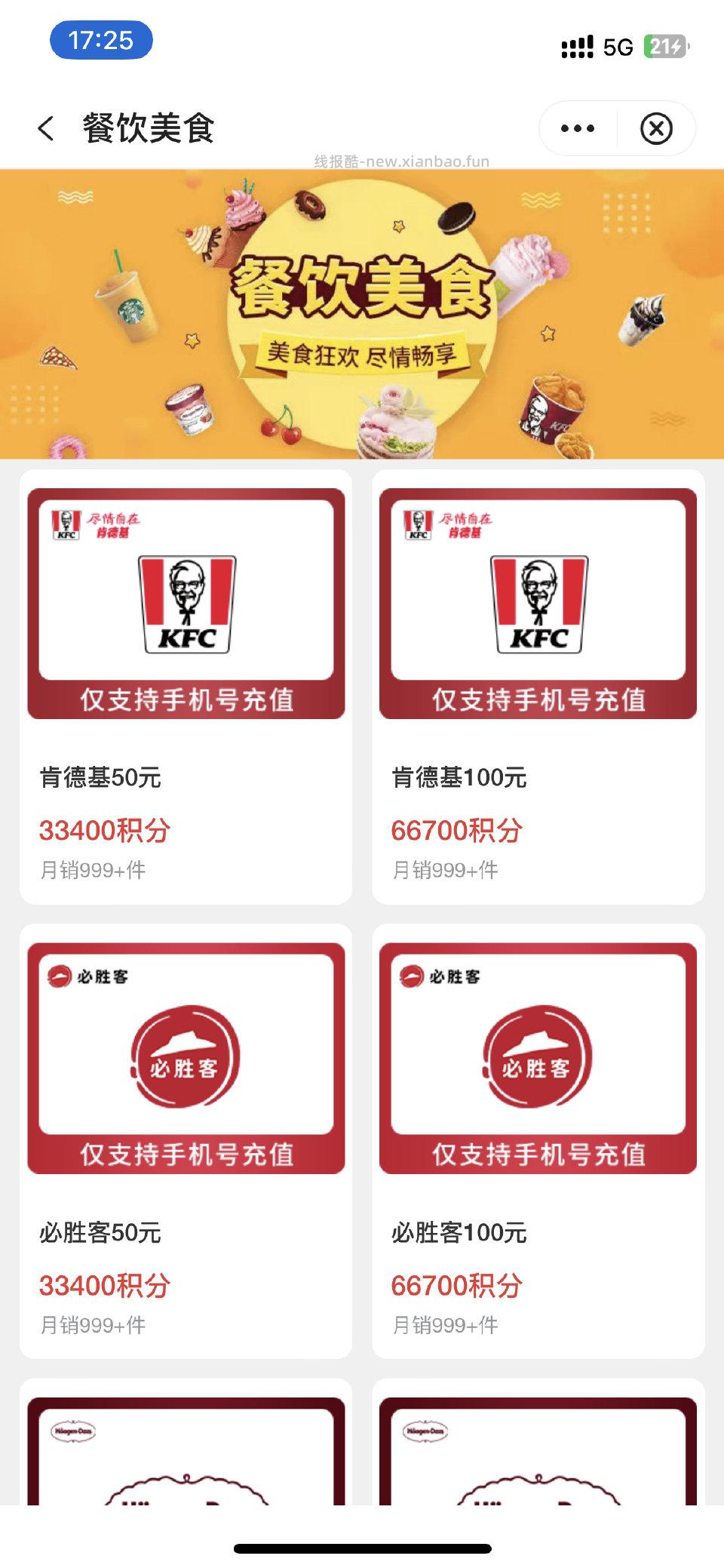Tap the 必胜客 pizza hut logo on 必胜客50元 card
This screenshot has width=724, height=1568.
click(186, 1056)
